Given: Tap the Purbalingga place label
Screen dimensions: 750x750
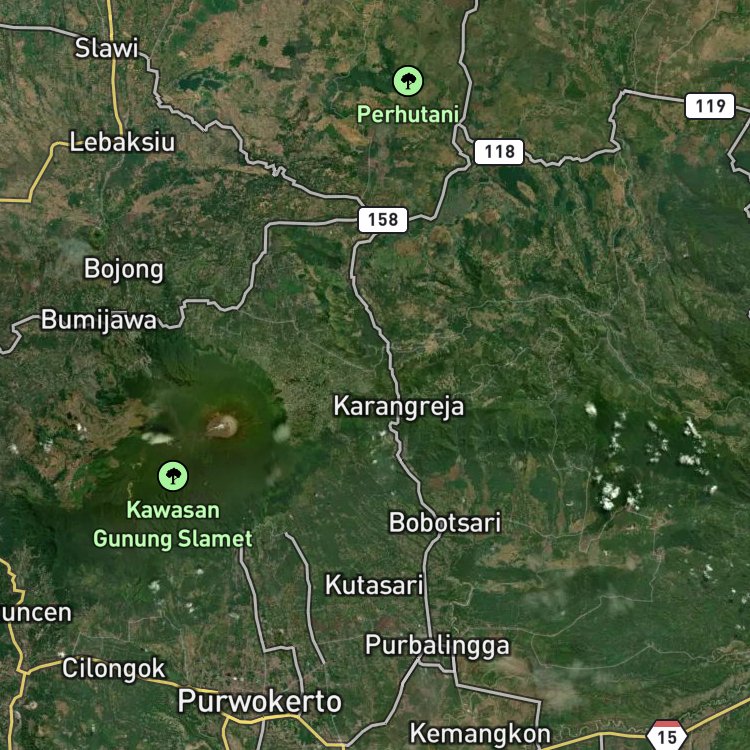Looking at the screenshot, I should tap(437, 645).
